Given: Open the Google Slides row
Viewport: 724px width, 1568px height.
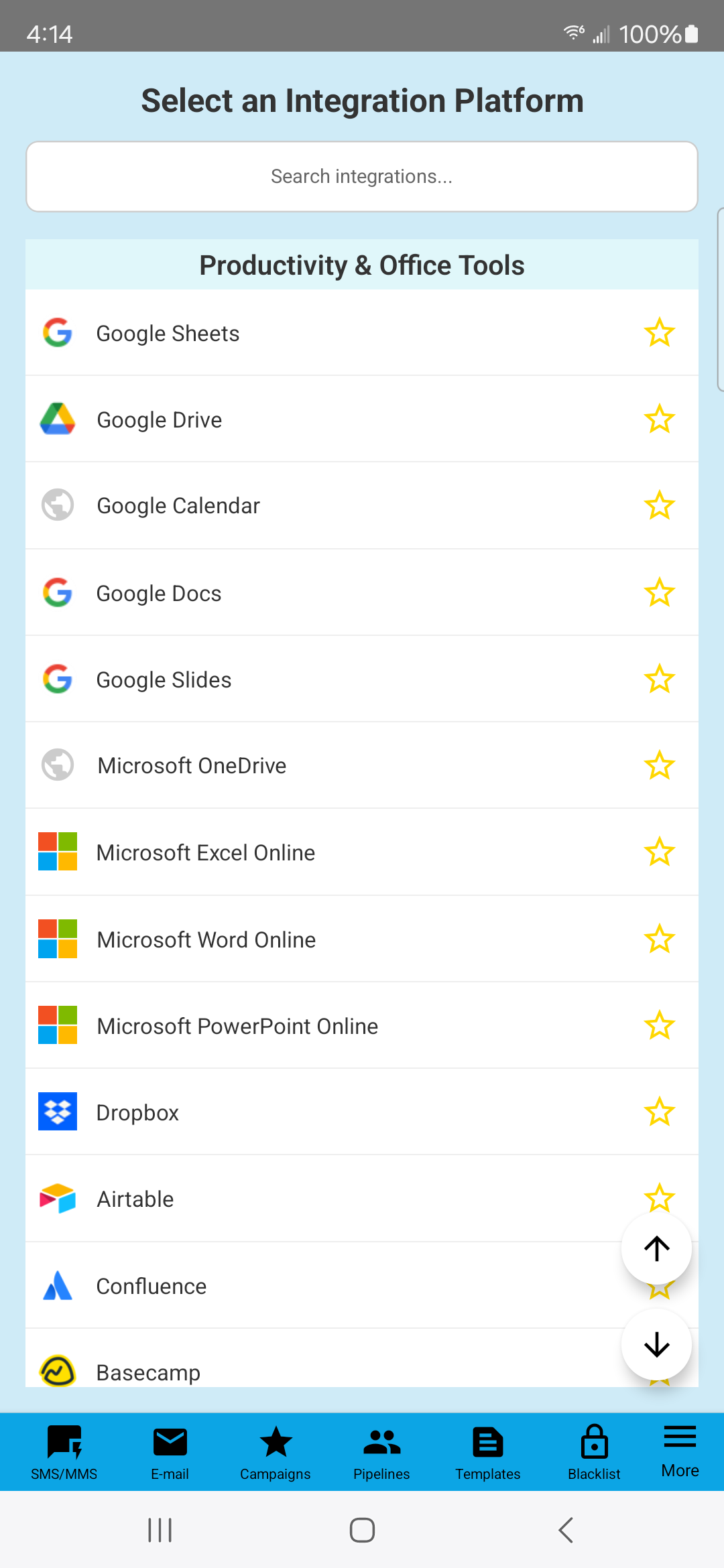Looking at the screenshot, I should click(x=362, y=679).
